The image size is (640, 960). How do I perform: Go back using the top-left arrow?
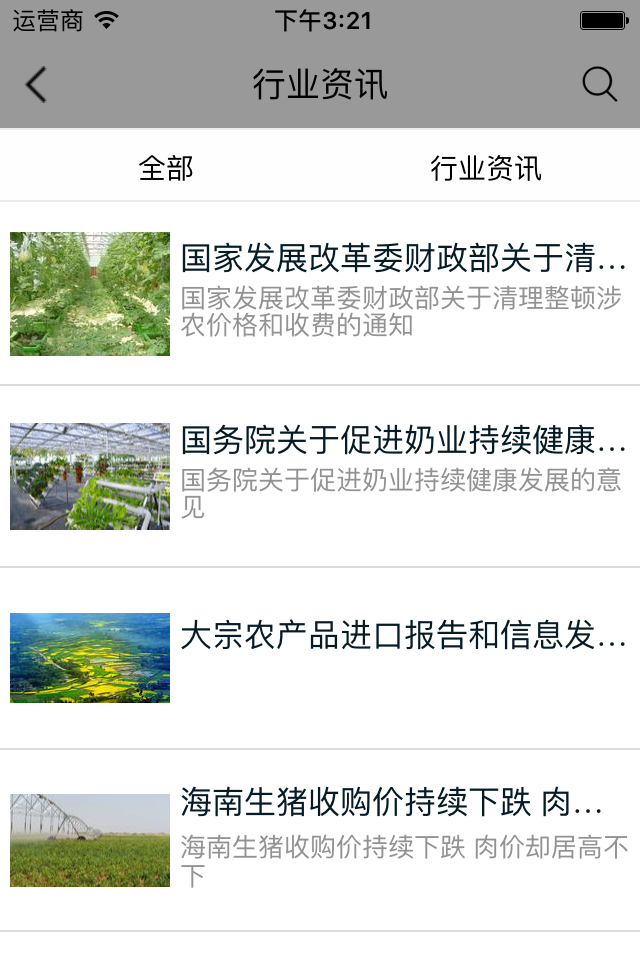36,85
